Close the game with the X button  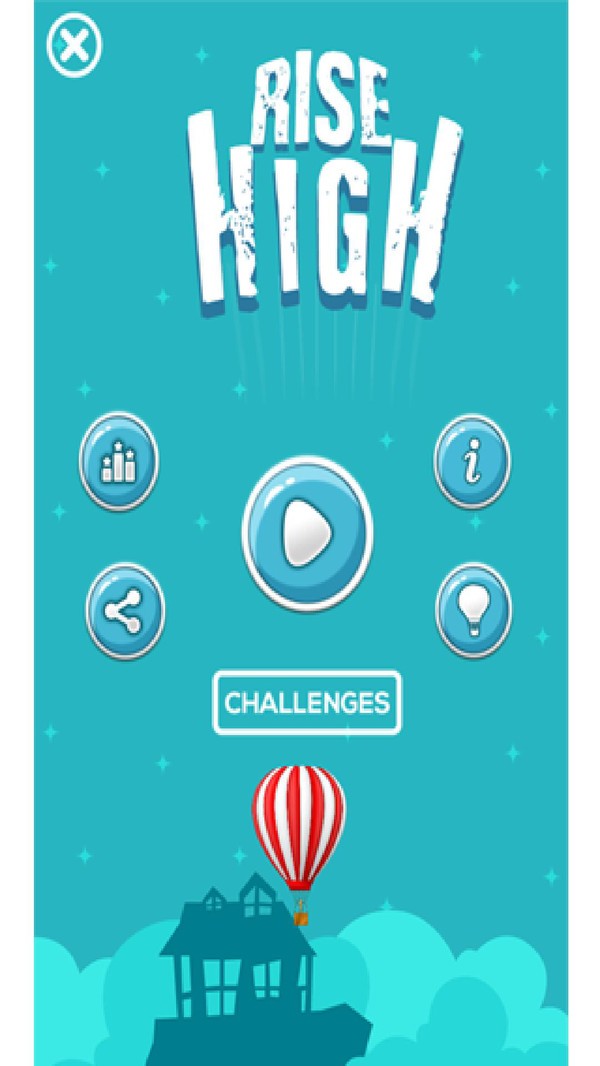click(x=74, y=46)
